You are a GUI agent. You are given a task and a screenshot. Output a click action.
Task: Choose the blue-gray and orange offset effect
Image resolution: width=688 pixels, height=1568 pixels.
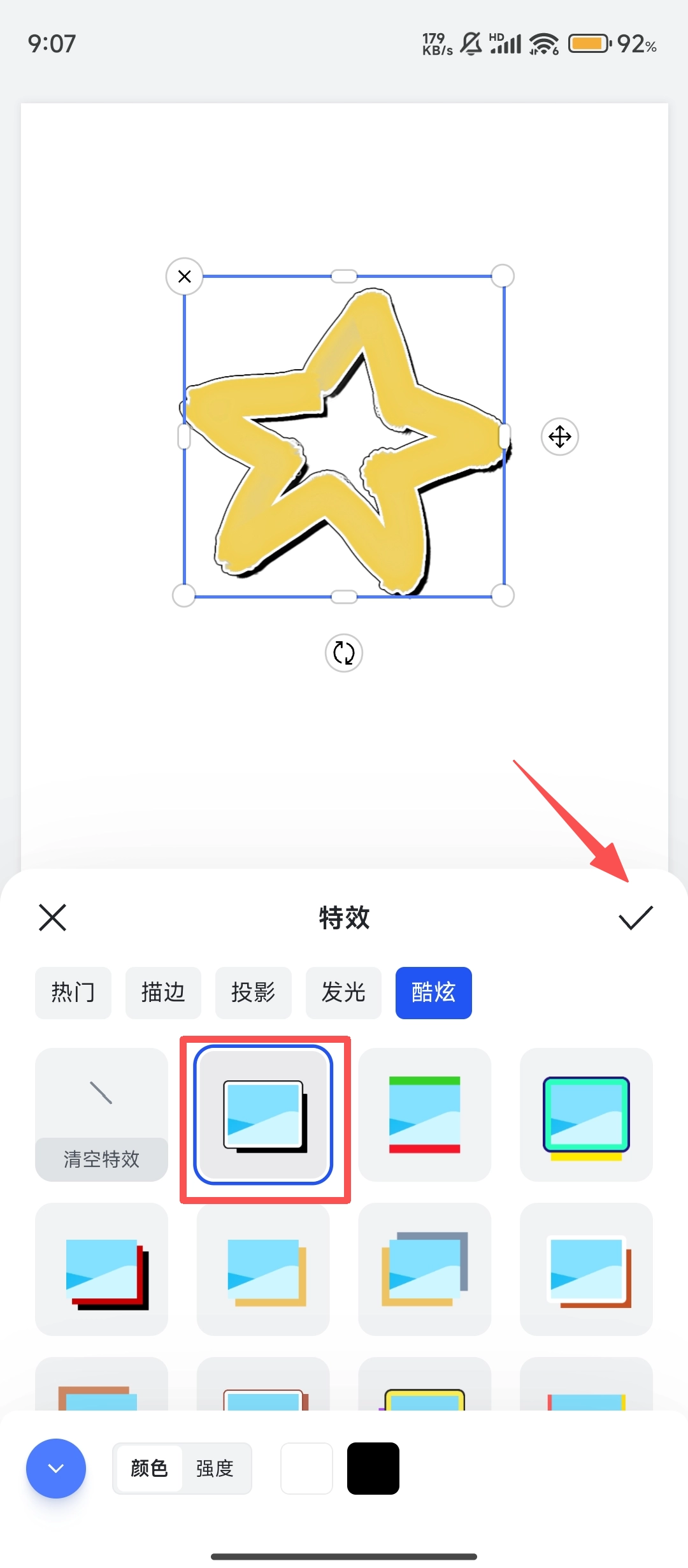424,1269
